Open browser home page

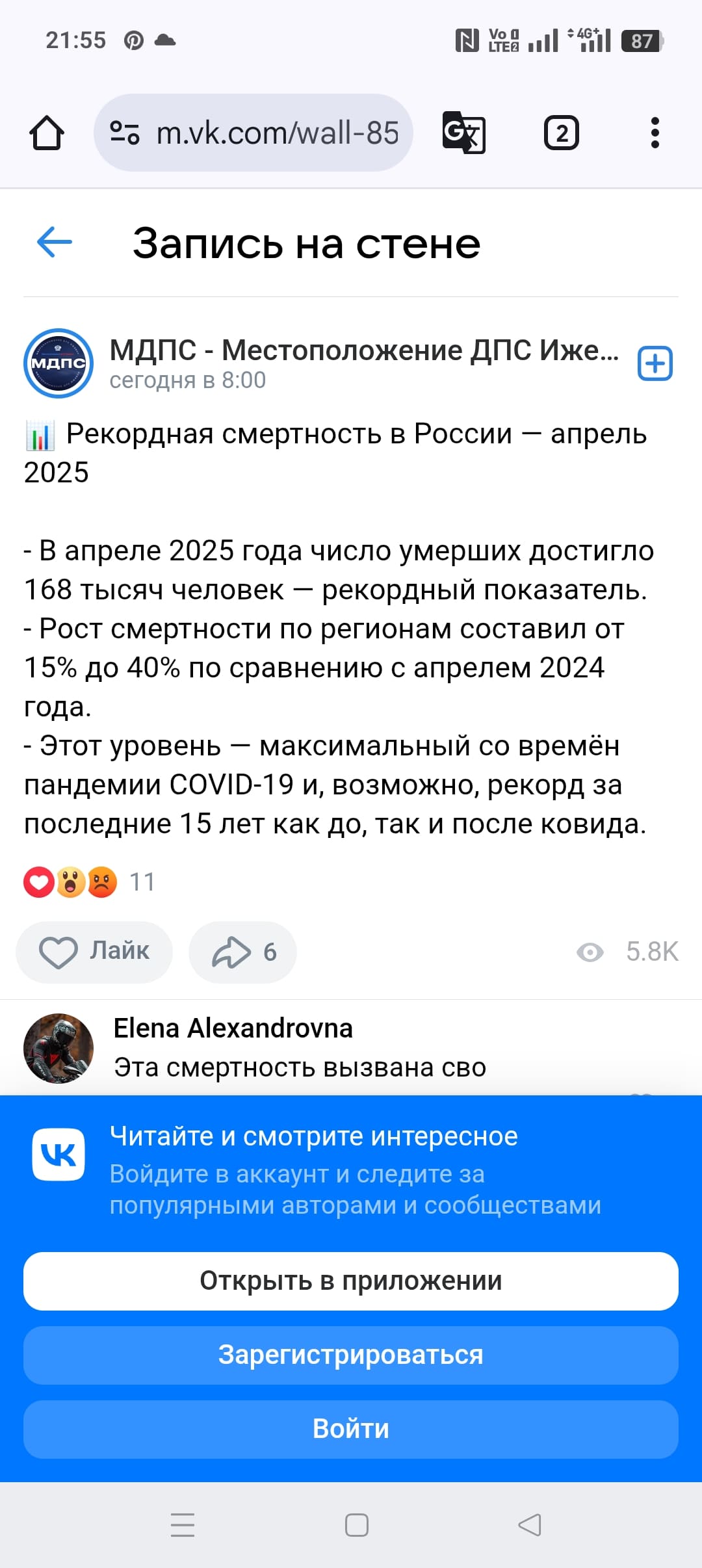coord(47,133)
